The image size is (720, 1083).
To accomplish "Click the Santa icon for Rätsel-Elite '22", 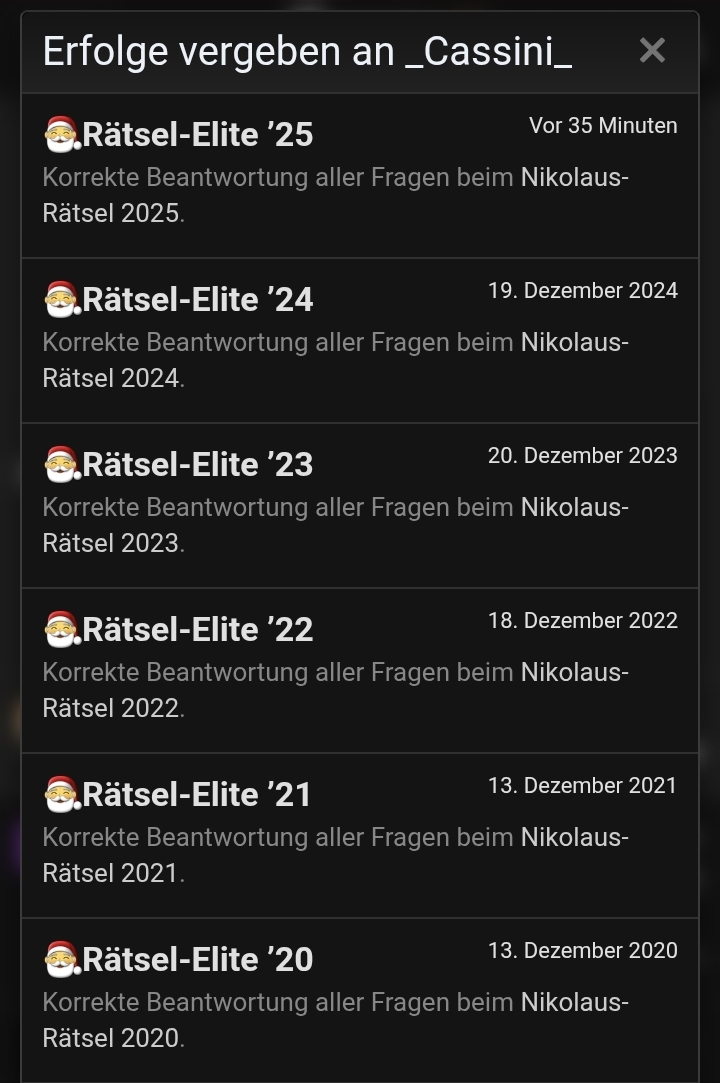I will pos(60,626).
